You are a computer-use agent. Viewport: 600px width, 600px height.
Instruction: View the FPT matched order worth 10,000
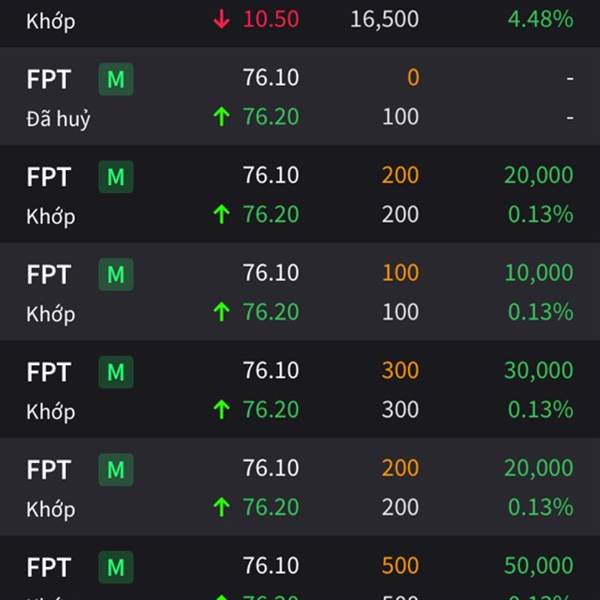click(300, 293)
